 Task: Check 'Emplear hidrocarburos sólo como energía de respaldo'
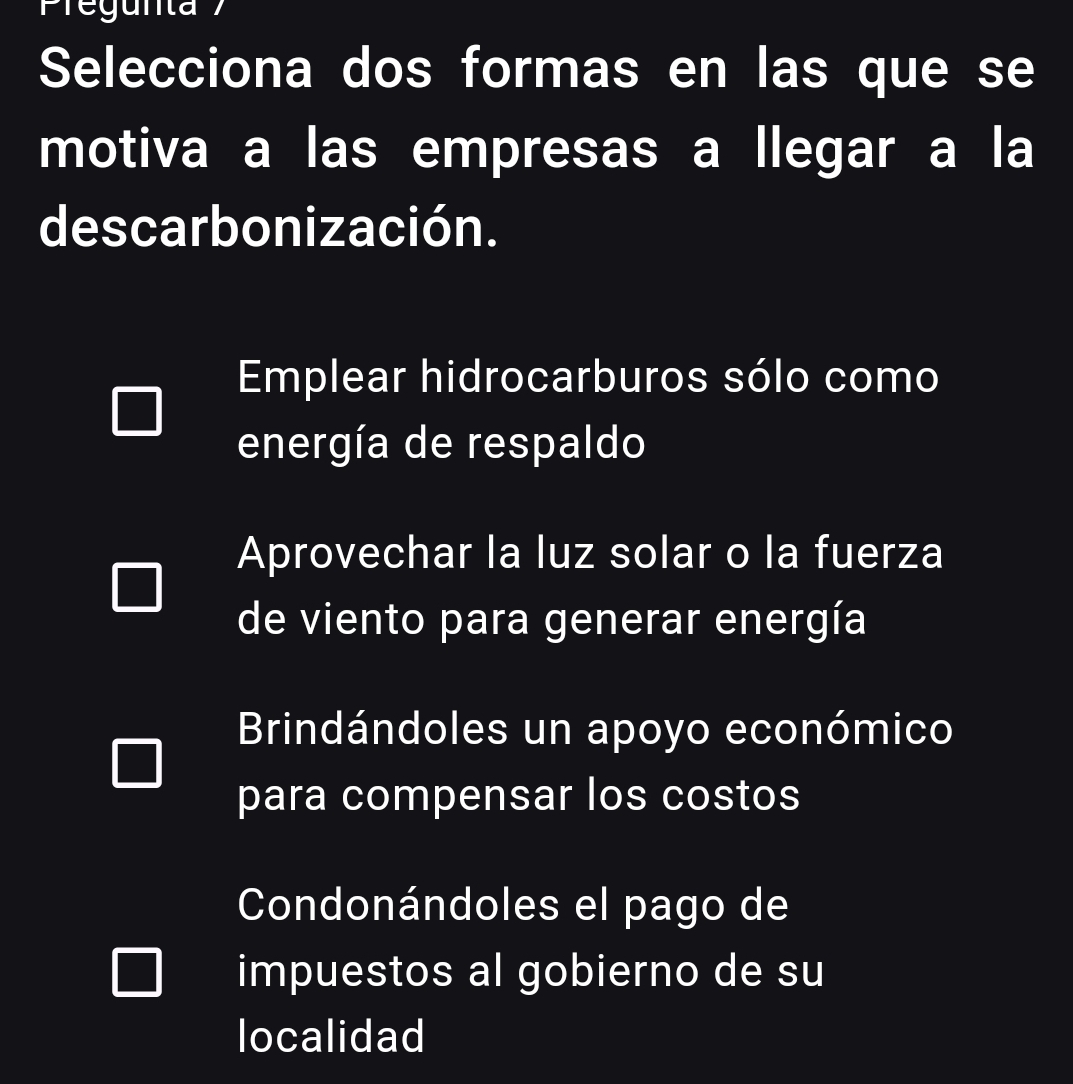(x=136, y=410)
